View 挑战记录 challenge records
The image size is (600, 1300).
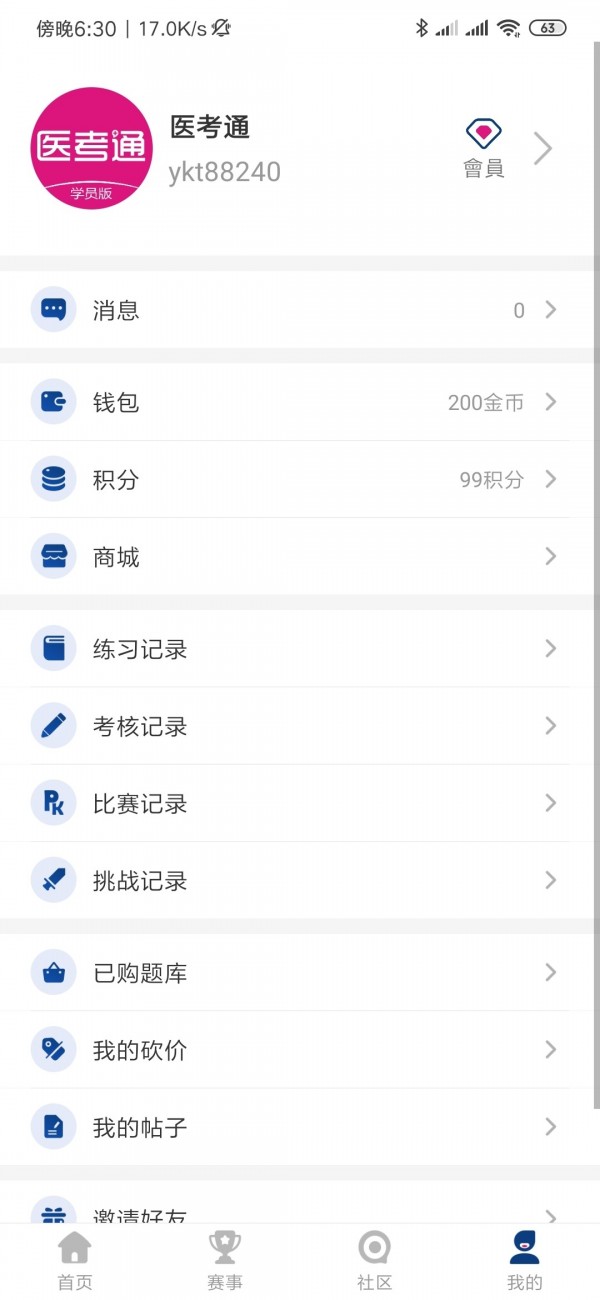(300, 880)
